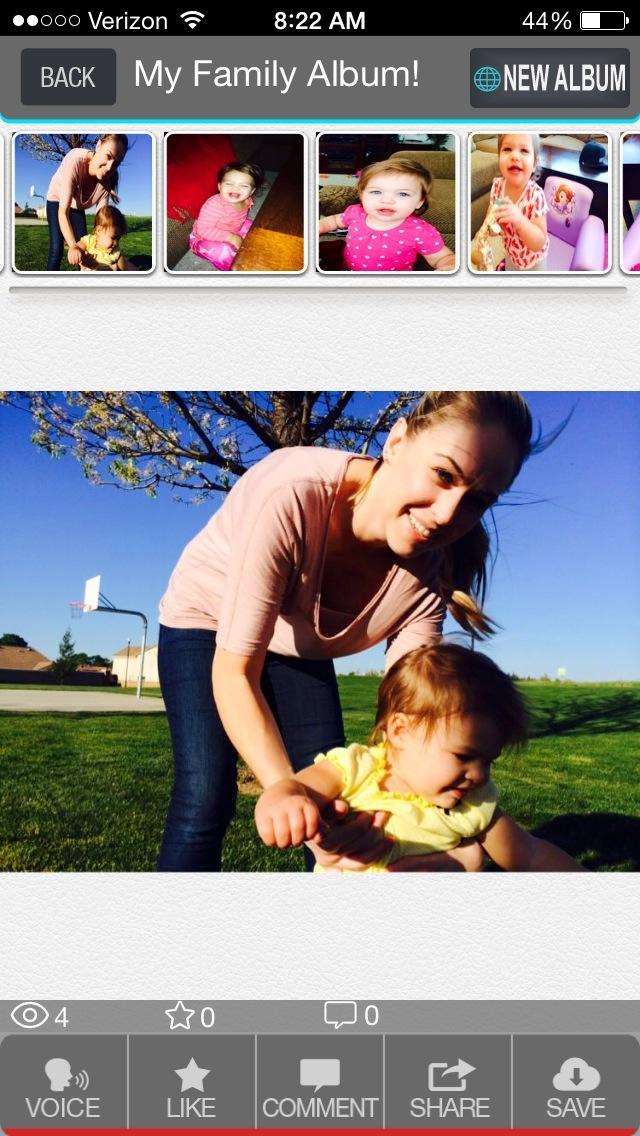Tap the large displayed photo
The image size is (640, 1136).
click(x=320, y=631)
